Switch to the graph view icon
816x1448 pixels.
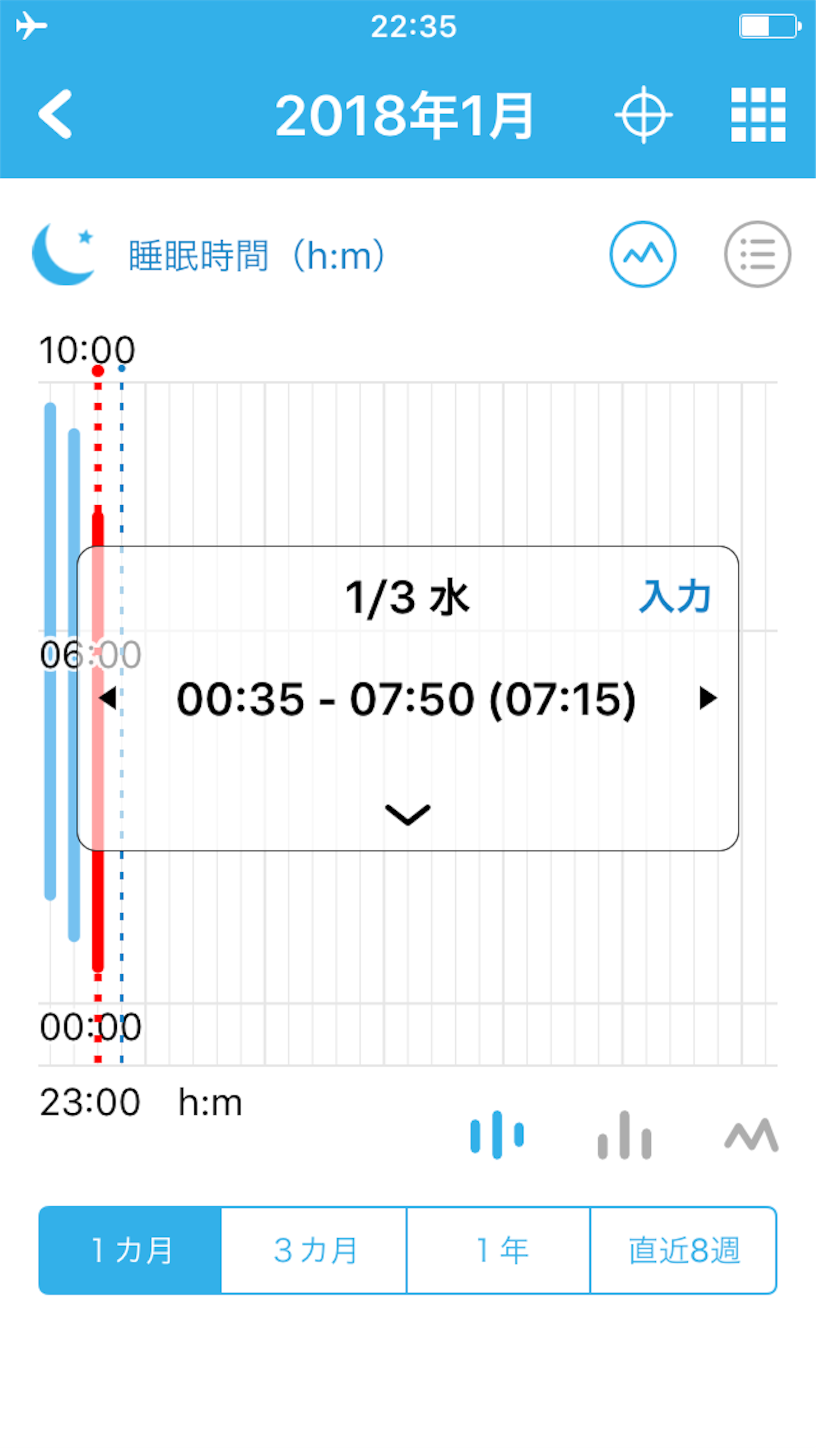click(x=643, y=254)
